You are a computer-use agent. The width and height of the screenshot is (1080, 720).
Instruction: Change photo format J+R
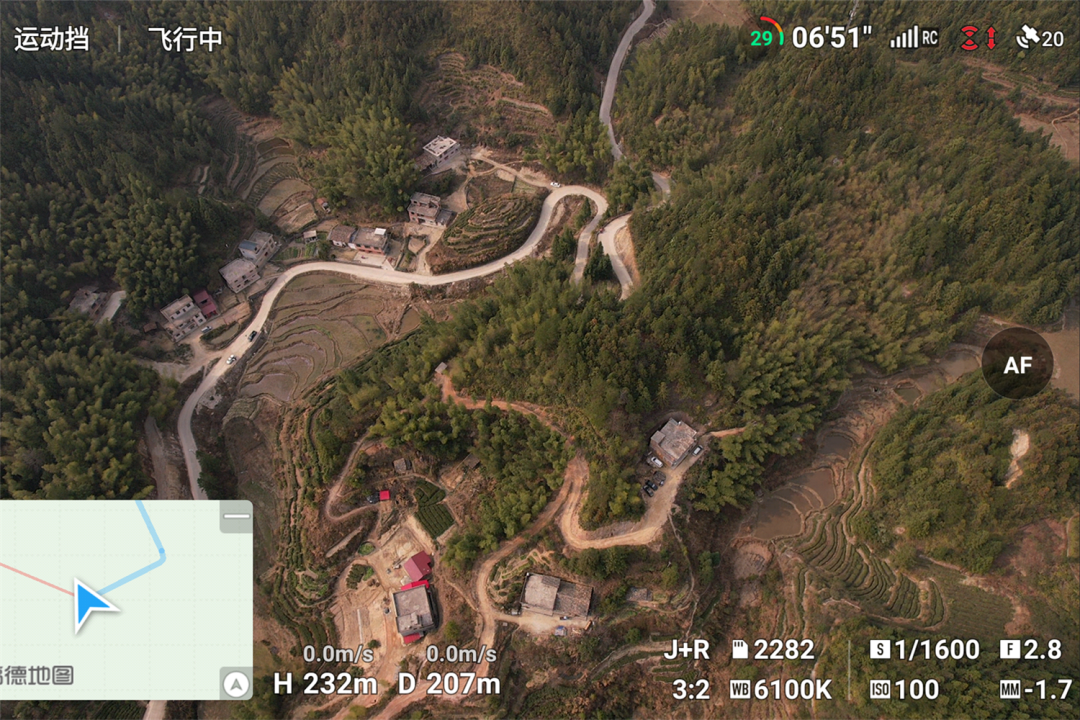pyautogui.click(x=686, y=650)
